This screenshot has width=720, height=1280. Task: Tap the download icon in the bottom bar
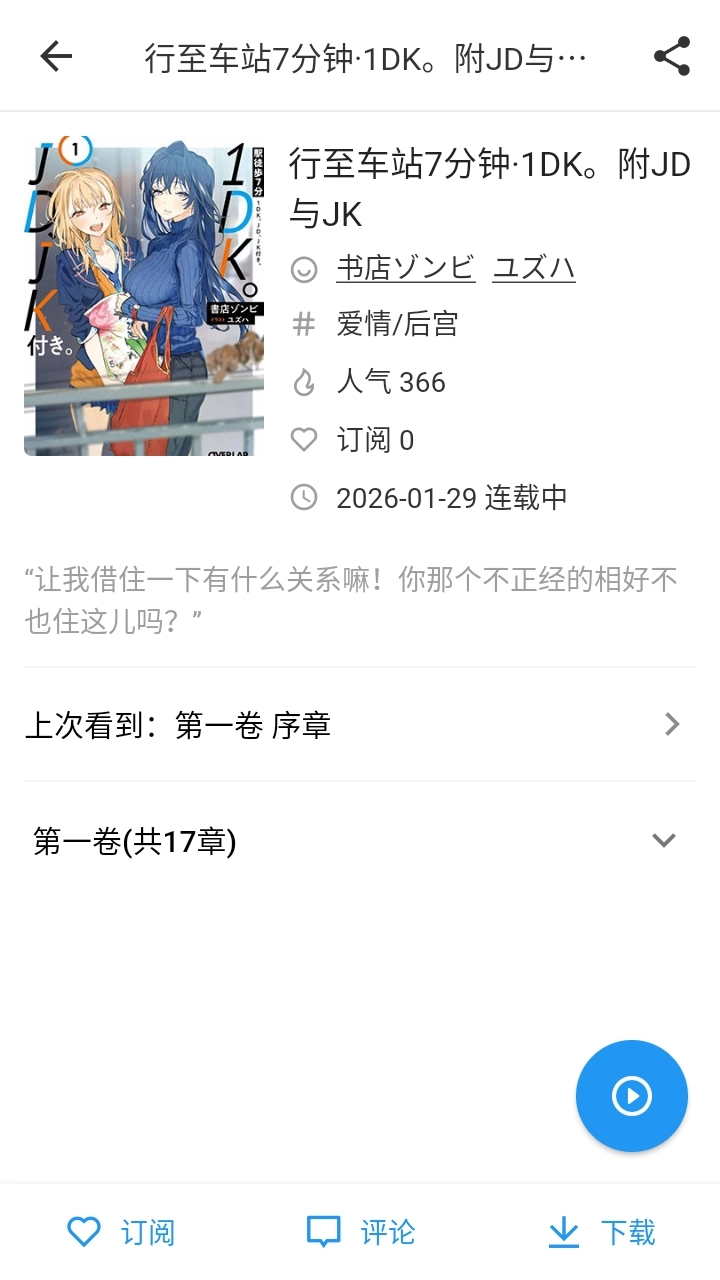(564, 1231)
